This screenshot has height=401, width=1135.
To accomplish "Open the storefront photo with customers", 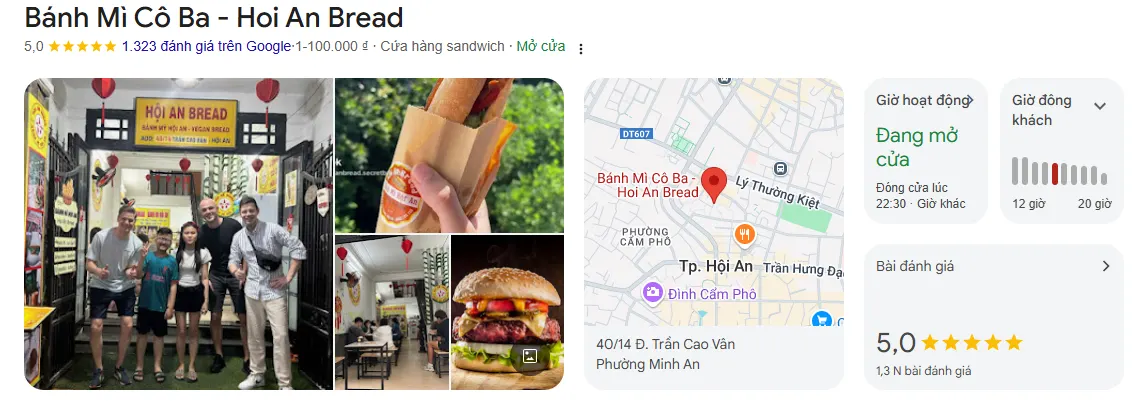I will 178,234.
